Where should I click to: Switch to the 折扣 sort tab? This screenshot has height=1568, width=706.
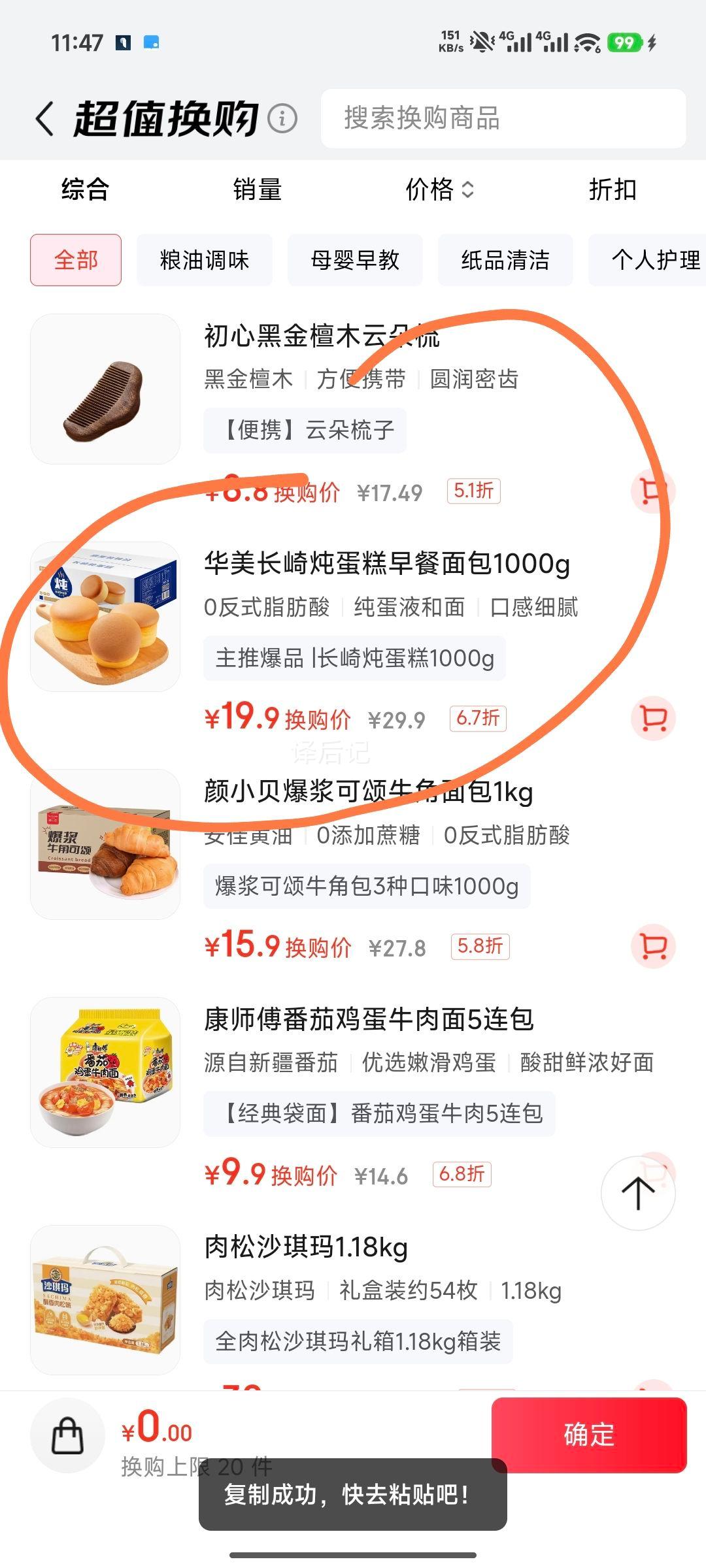pyautogui.click(x=613, y=190)
